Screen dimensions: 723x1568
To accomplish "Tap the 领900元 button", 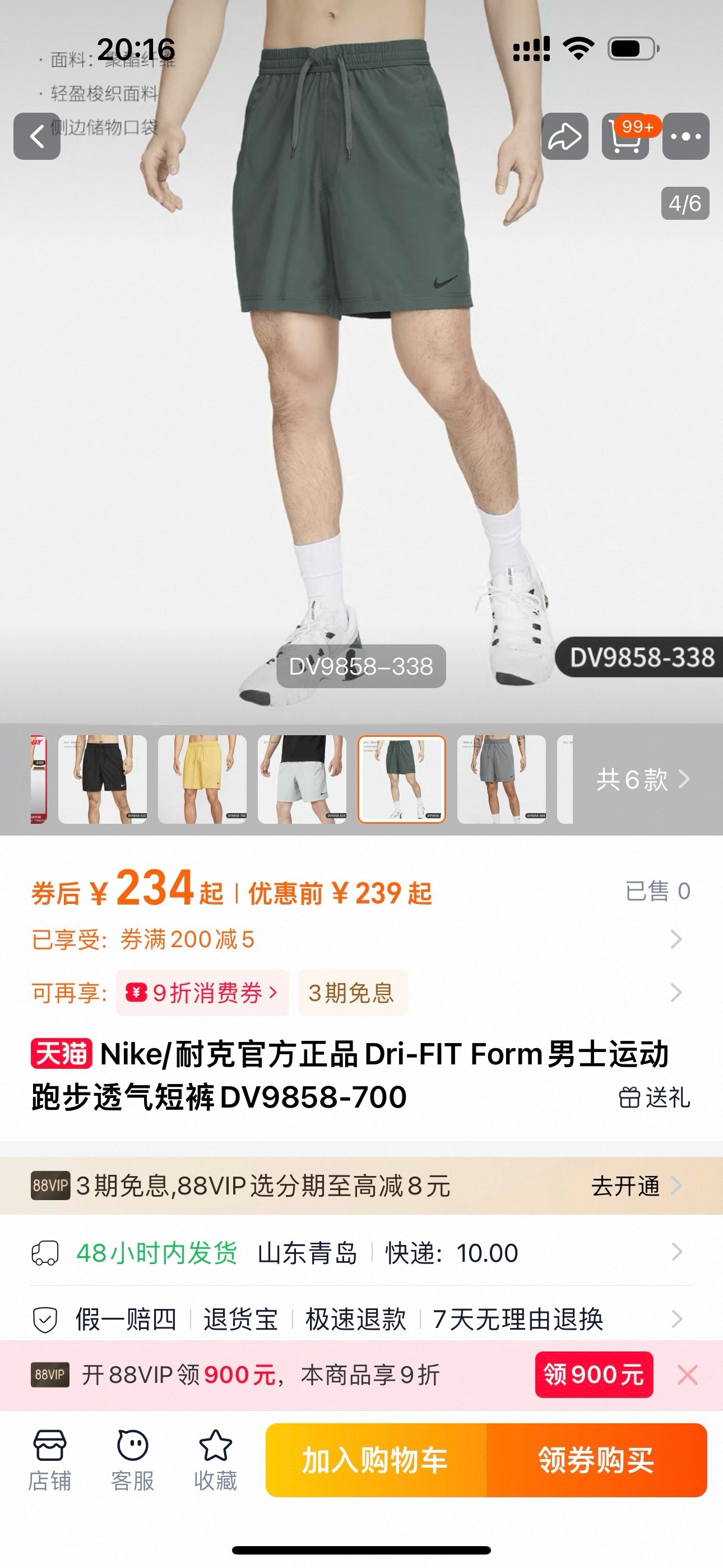I will pyautogui.click(x=594, y=1375).
